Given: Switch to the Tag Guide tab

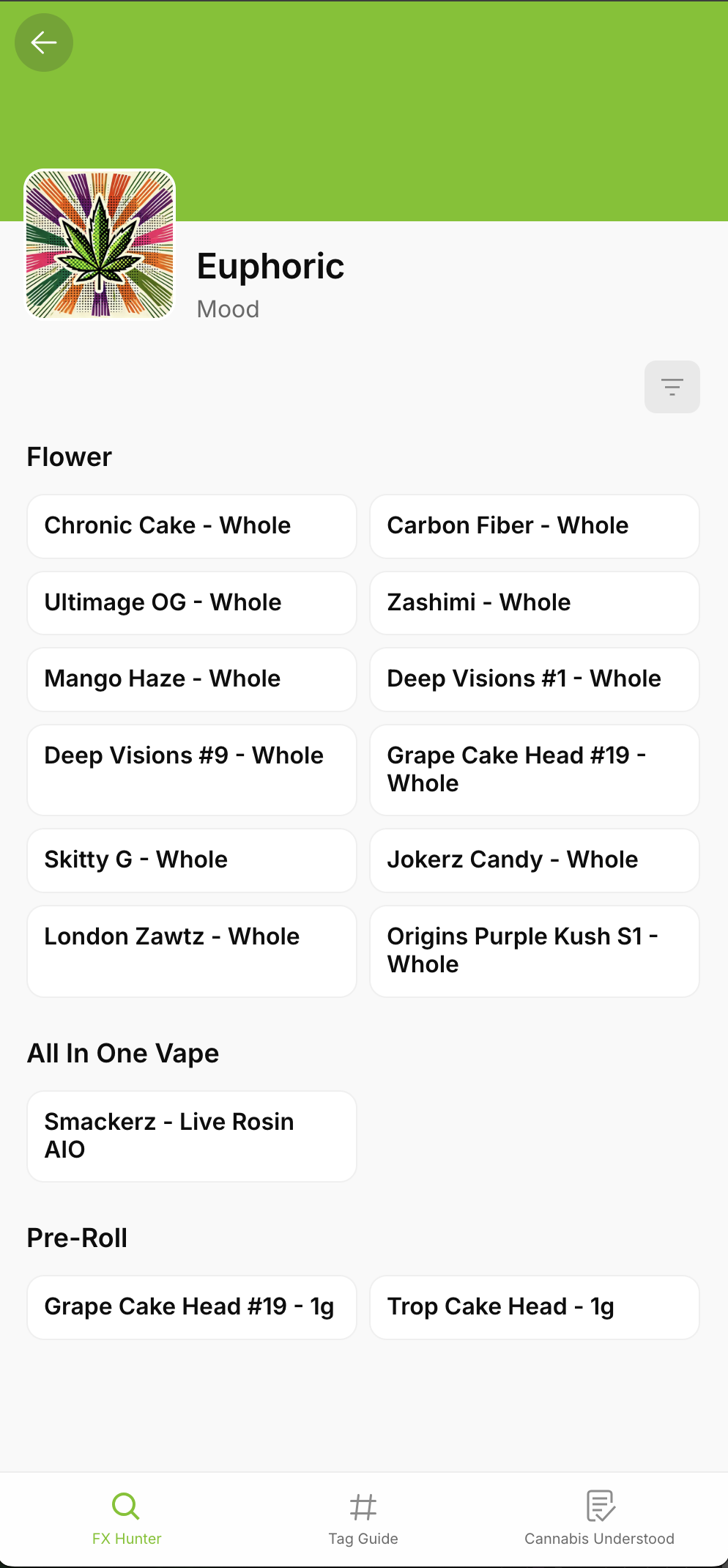Looking at the screenshot, I should click(363, 1518).
